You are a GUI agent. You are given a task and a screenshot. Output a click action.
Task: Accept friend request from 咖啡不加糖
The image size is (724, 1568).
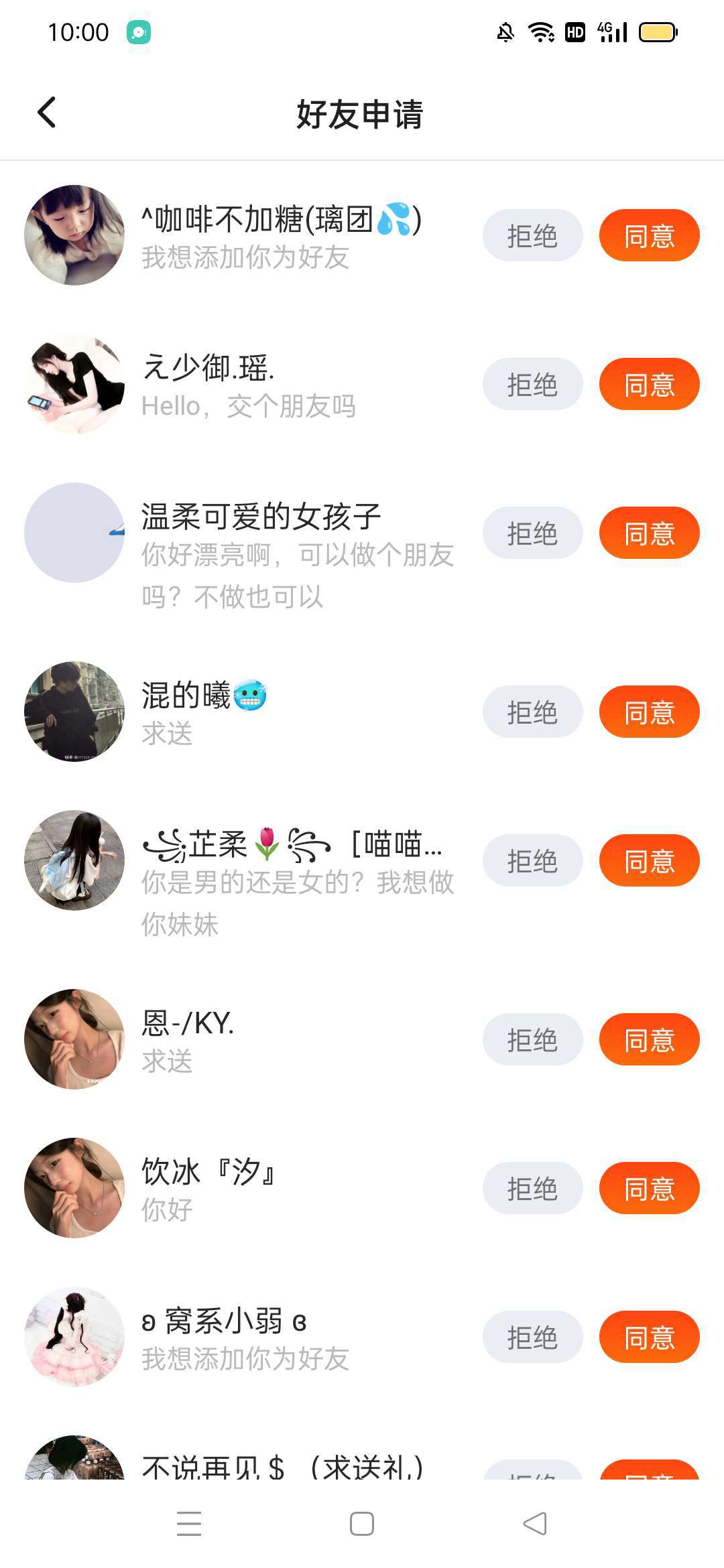(649, 236)
